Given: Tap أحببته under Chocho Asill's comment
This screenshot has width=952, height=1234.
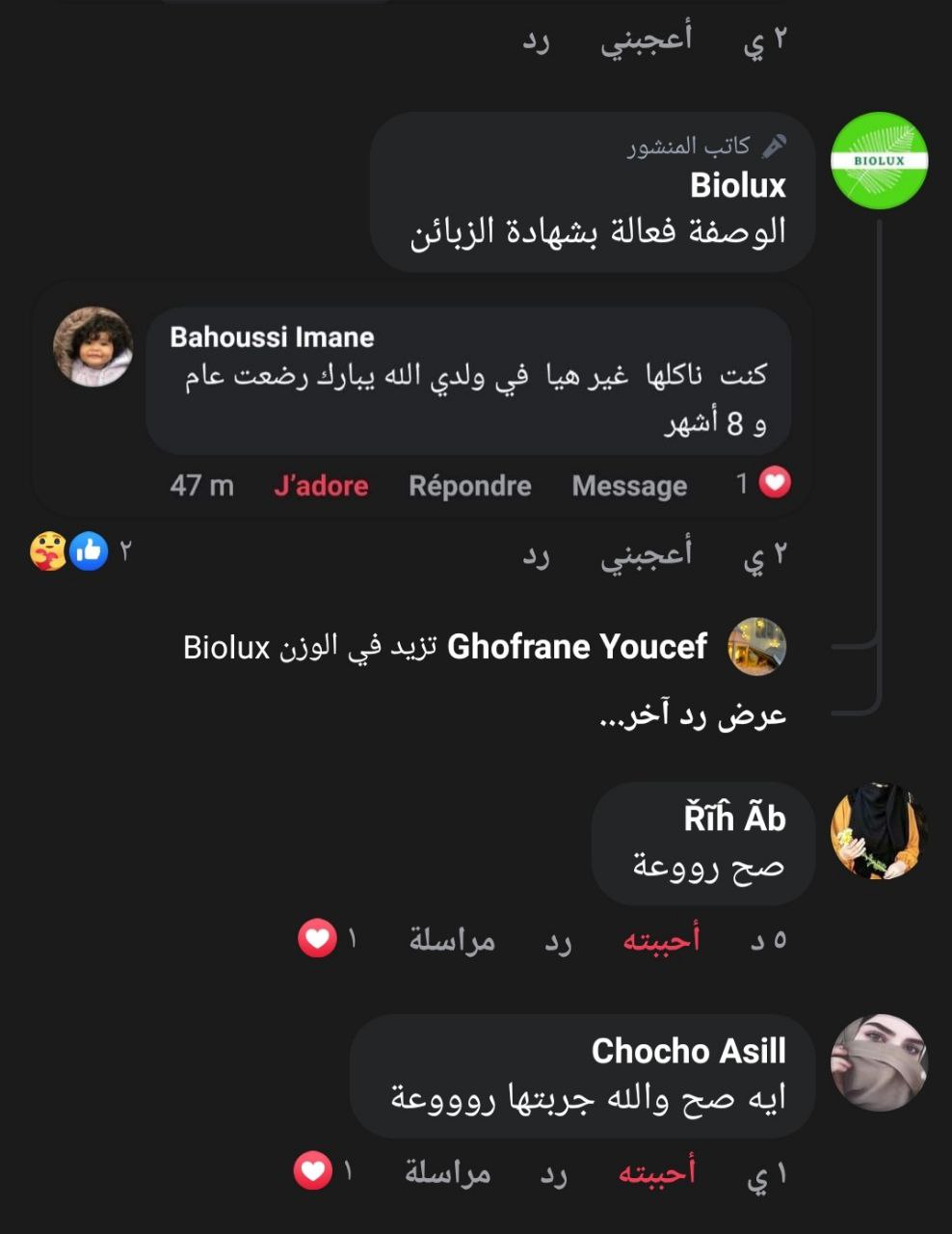Looking at the screenshot, I should (x=657, y=1172).
